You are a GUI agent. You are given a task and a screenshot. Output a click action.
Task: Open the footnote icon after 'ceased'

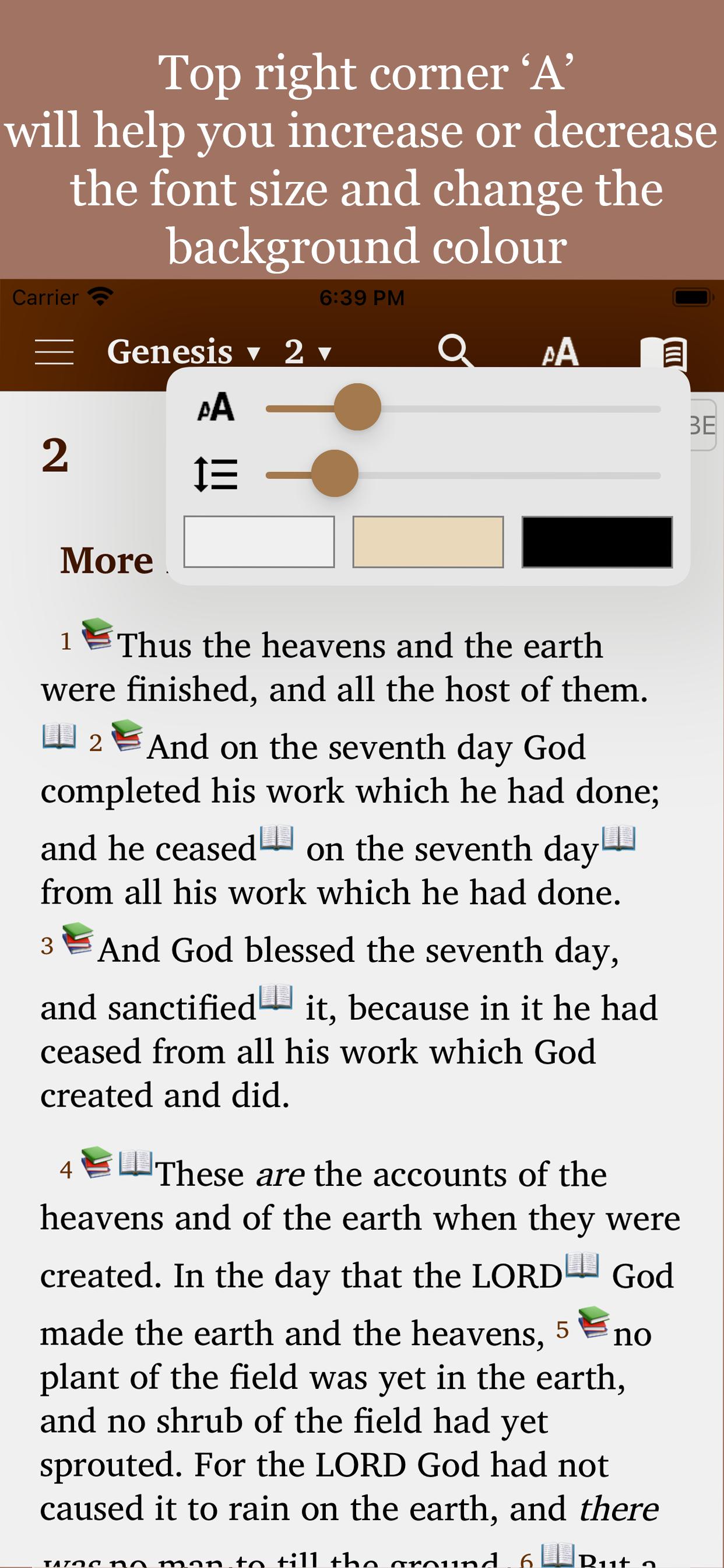tap(277, 838)
